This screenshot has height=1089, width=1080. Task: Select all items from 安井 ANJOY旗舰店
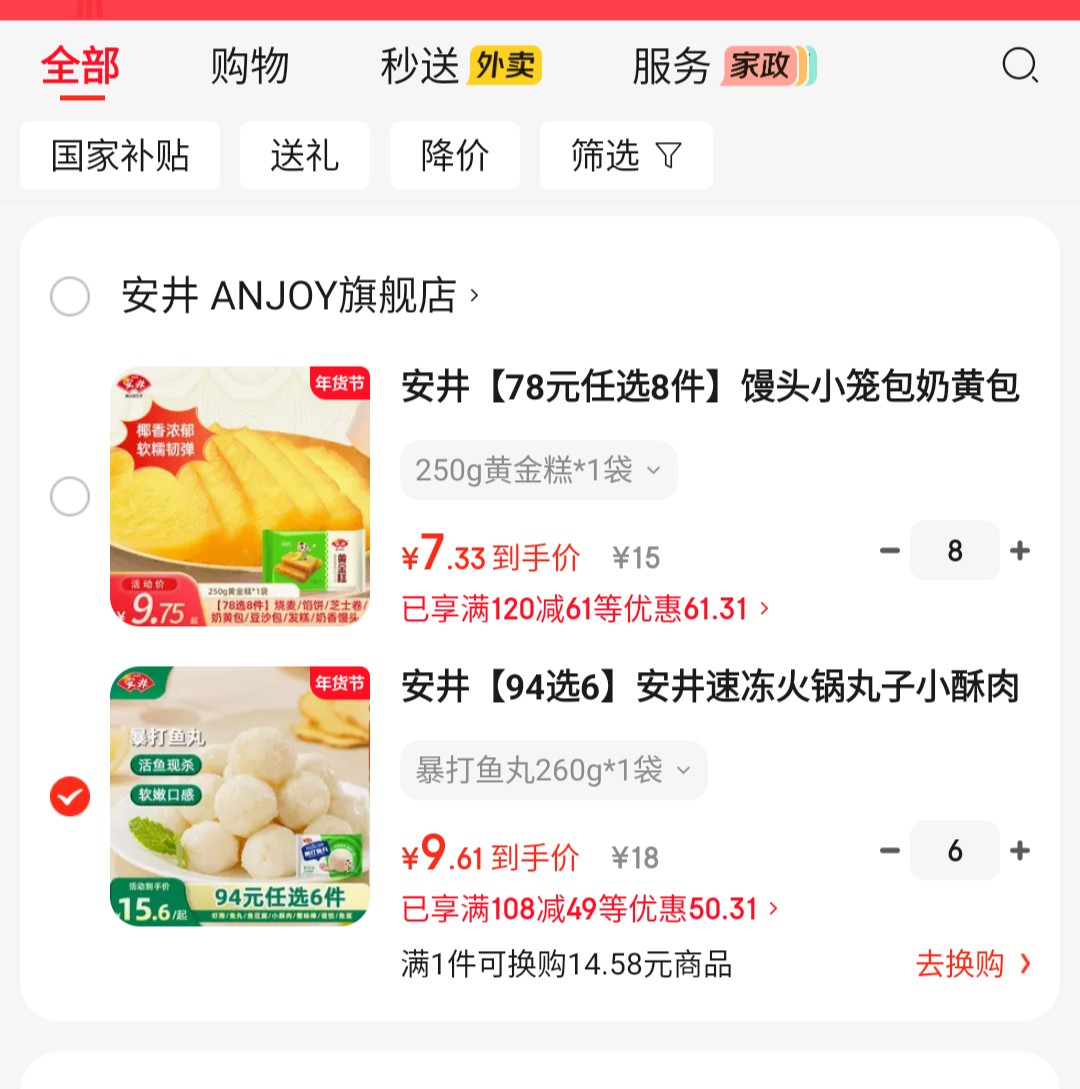(x=70, y=297)
